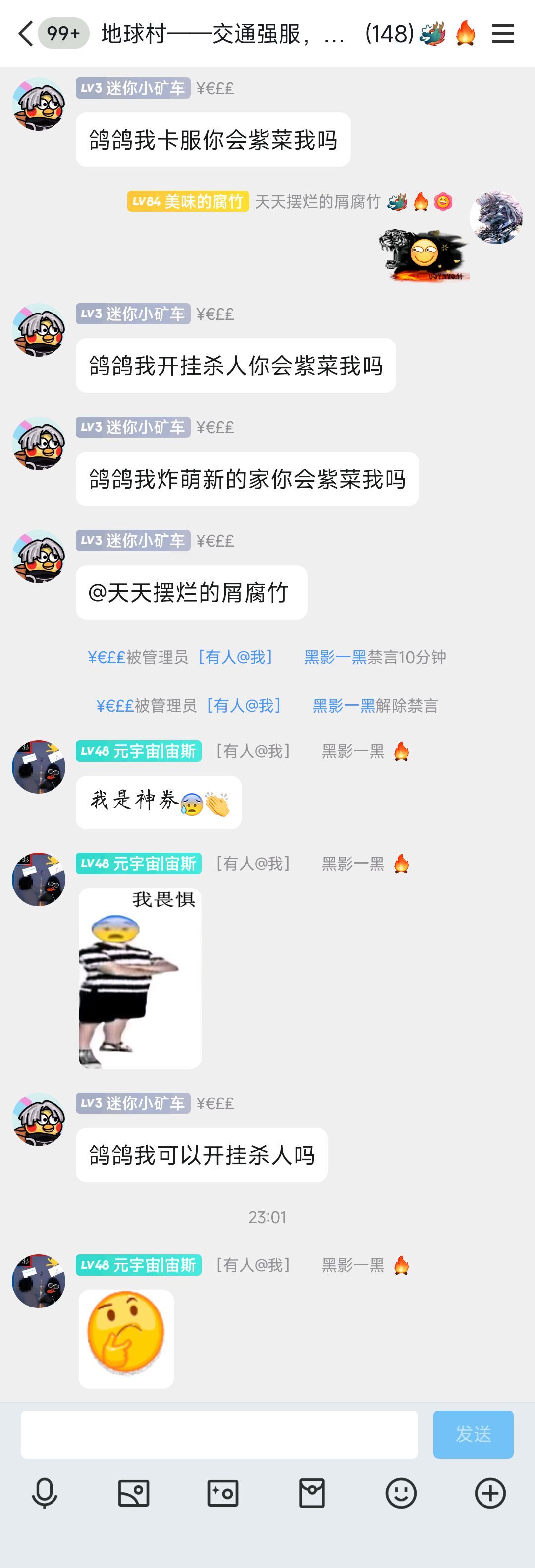Open the group menu with three lines
535x1568 pixels.
pos(503,34)
